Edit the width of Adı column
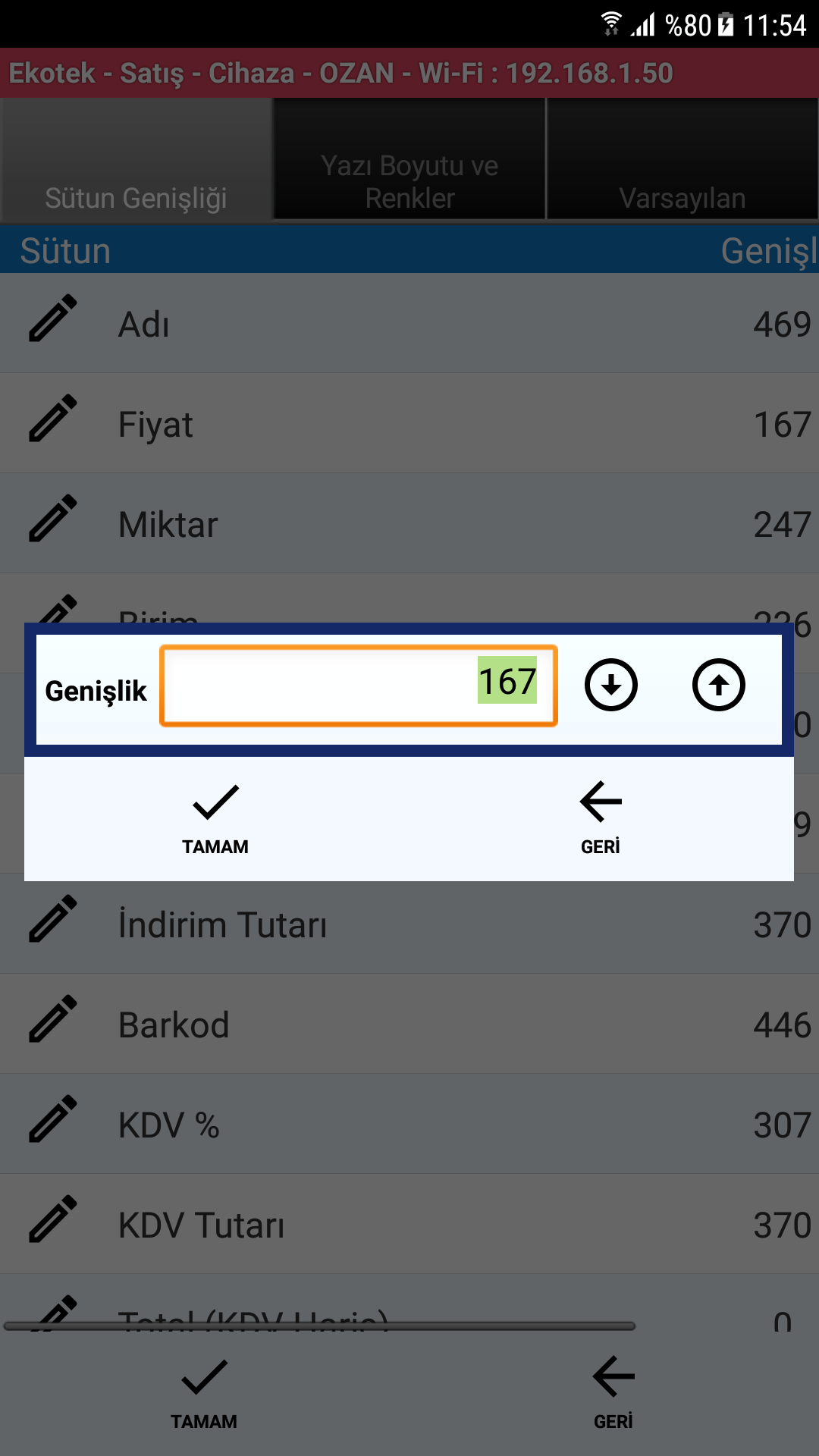 click(53, 322)
